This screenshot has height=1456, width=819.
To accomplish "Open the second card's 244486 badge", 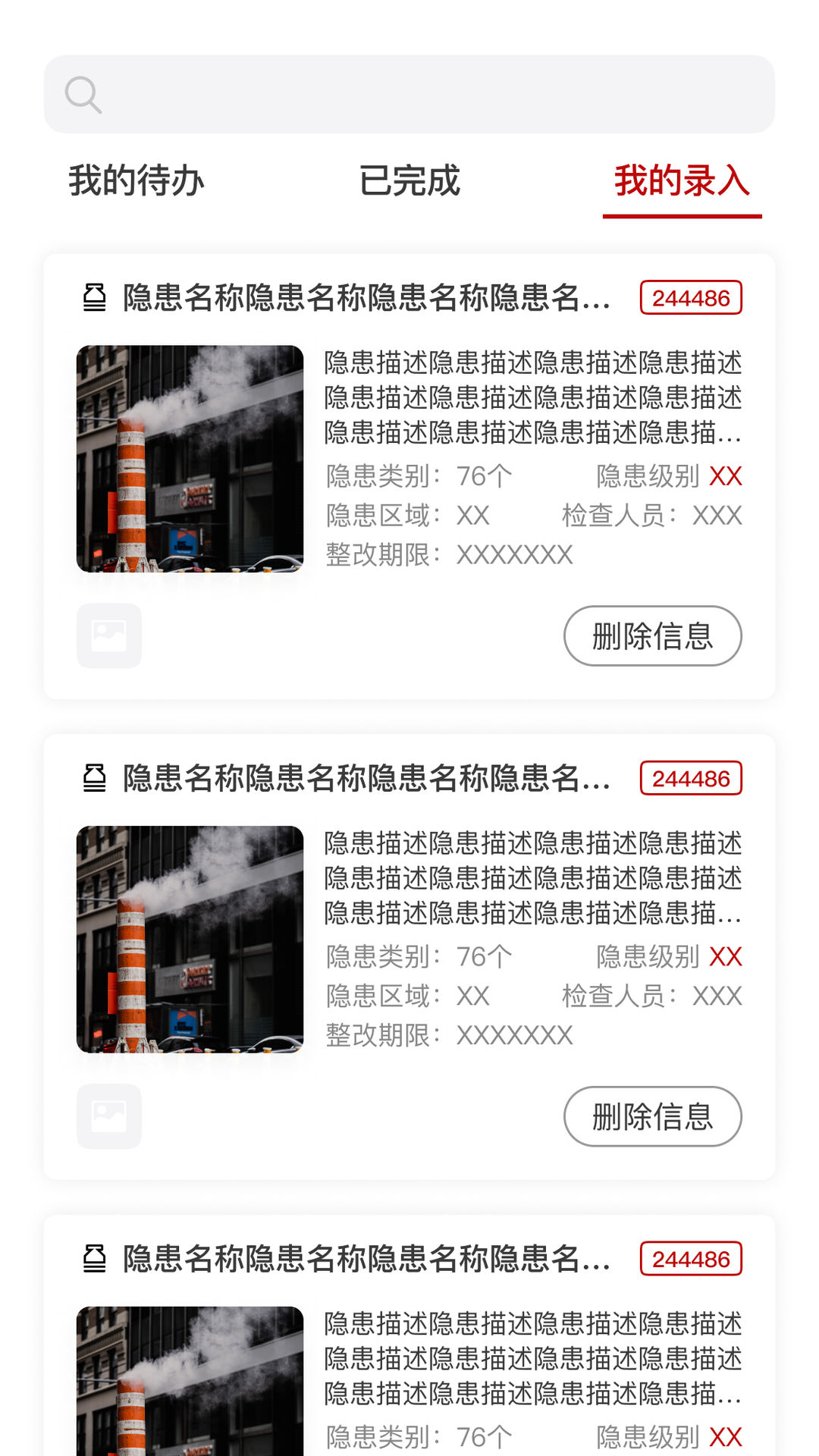I will coord(691,778).
